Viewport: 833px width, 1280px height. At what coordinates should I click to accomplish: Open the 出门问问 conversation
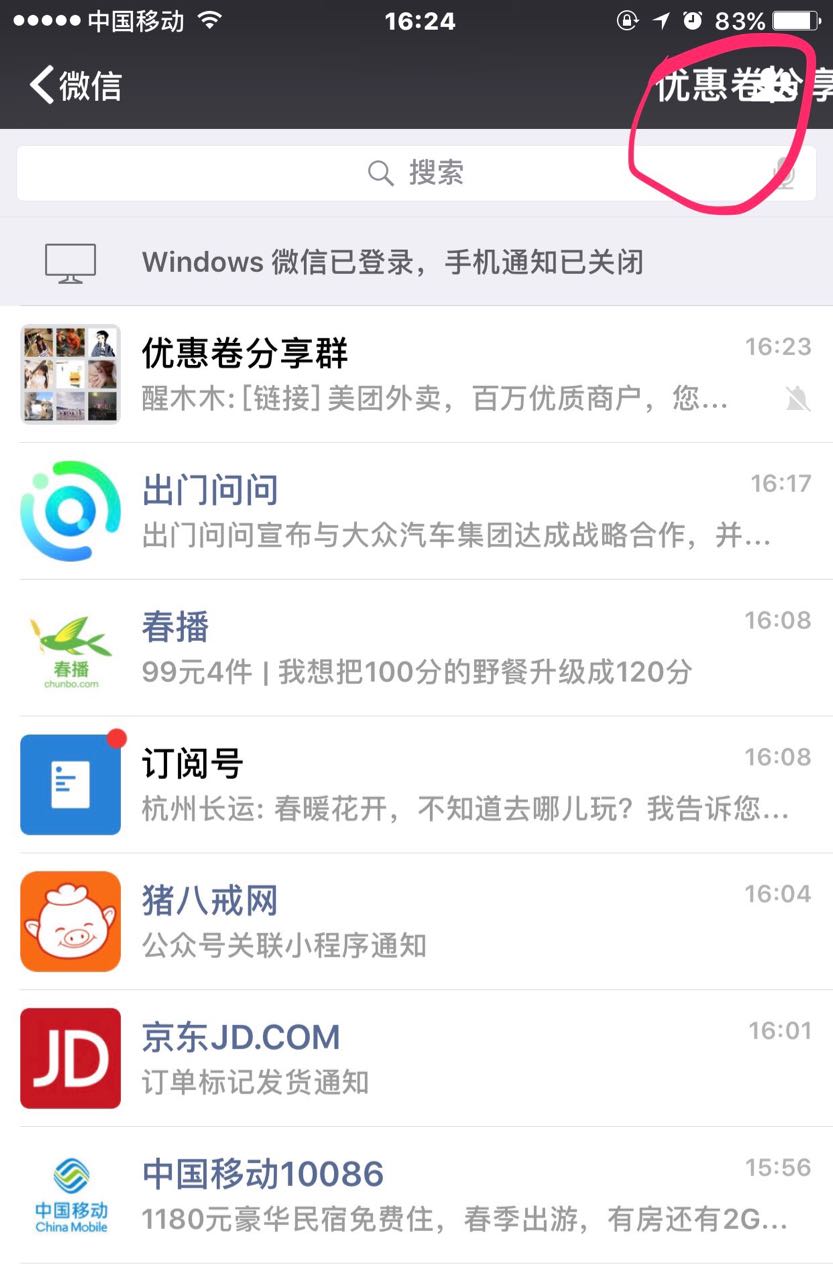tap(416, 511)
